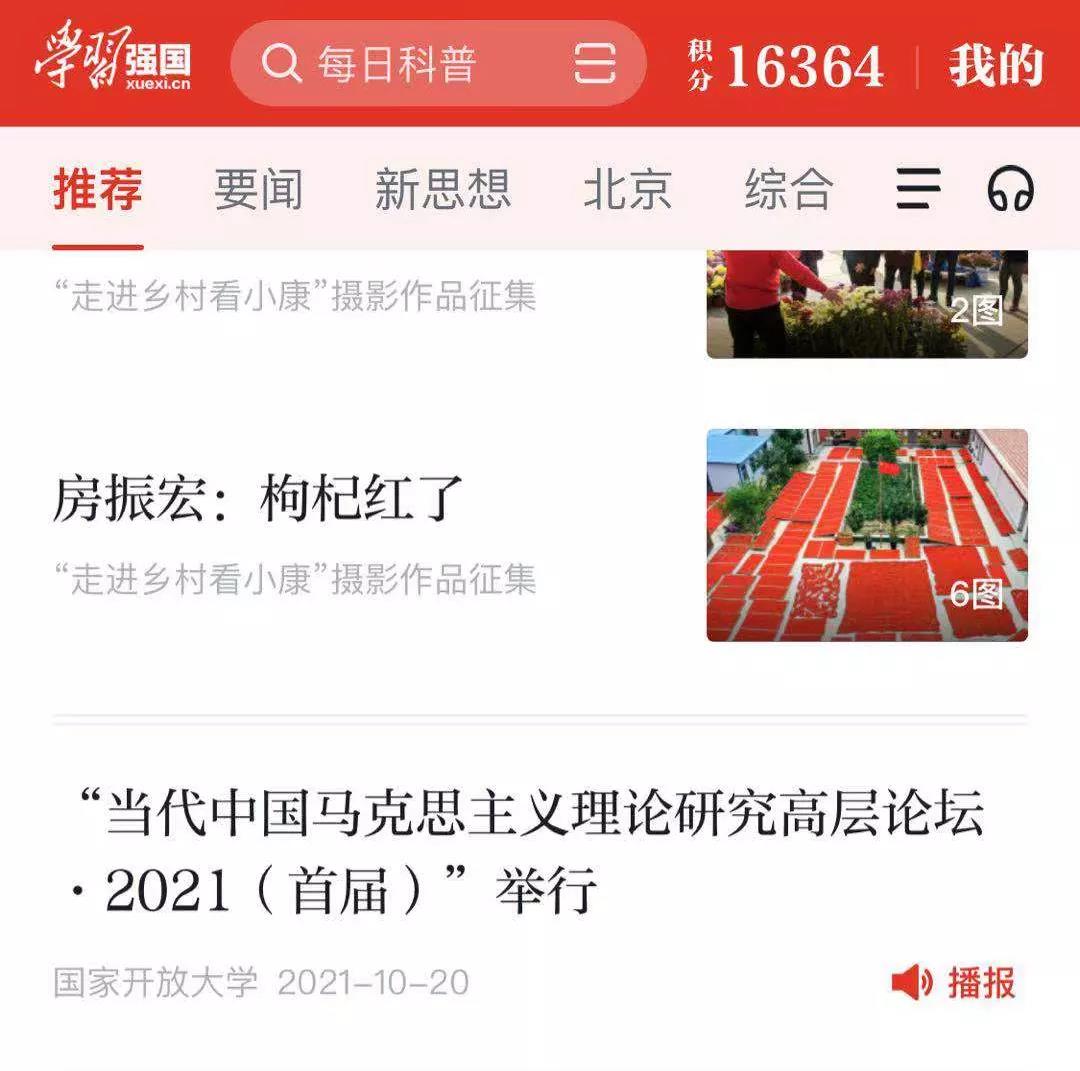Open the 积分 16364 points page
The height and width of the screenshot is (1071, 1080).
coord(785,66)
